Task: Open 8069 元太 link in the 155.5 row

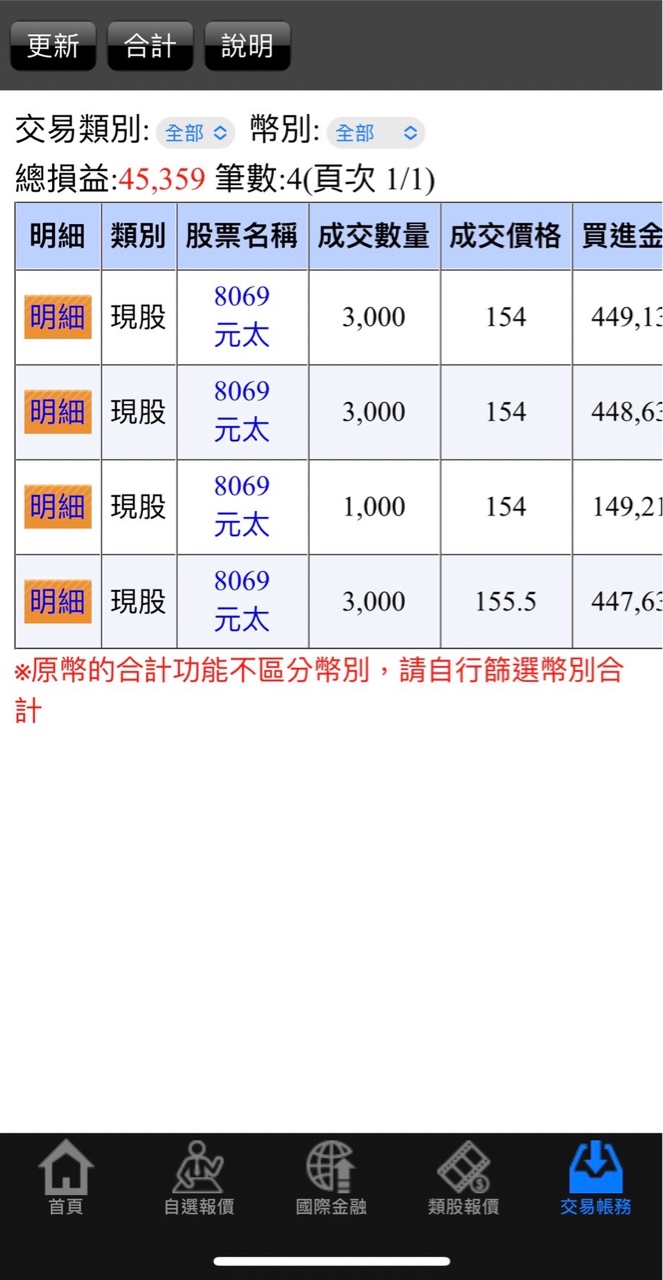Action: [x=242, y=602]
